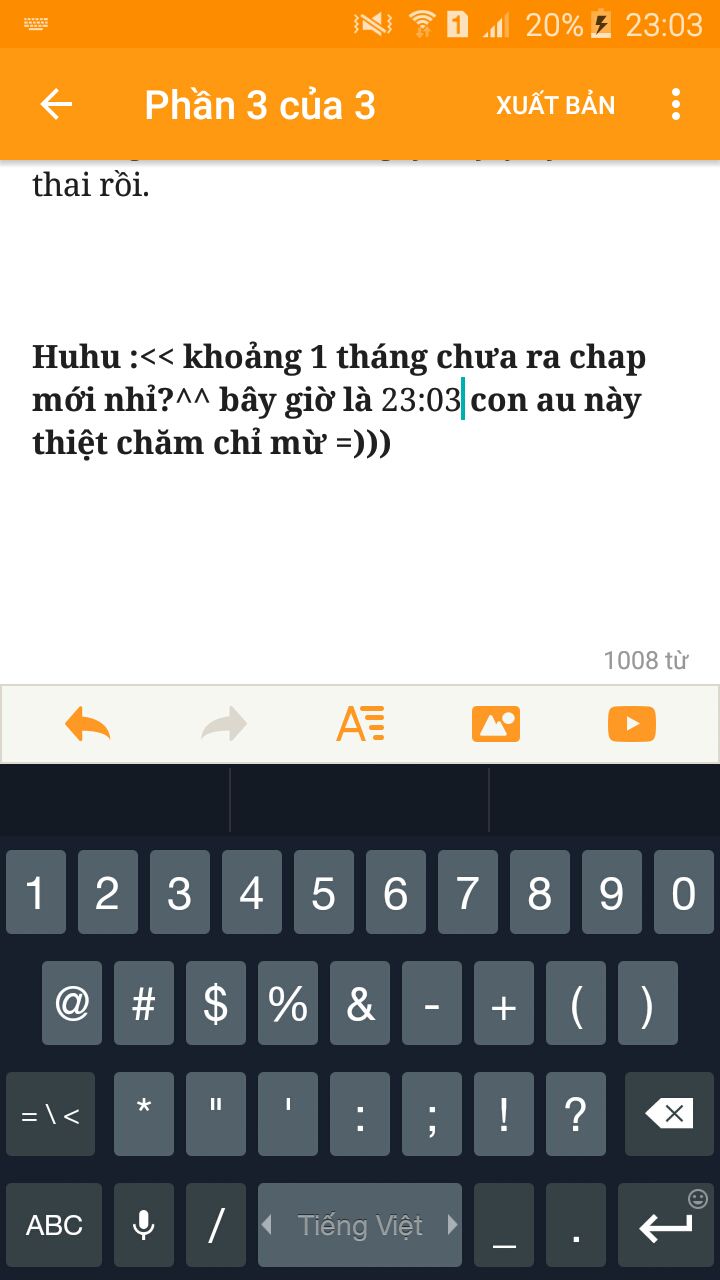Viewport: 720px width, 1280px height.
Task: Undo the last edit
Action: click(x=88, y=723)
